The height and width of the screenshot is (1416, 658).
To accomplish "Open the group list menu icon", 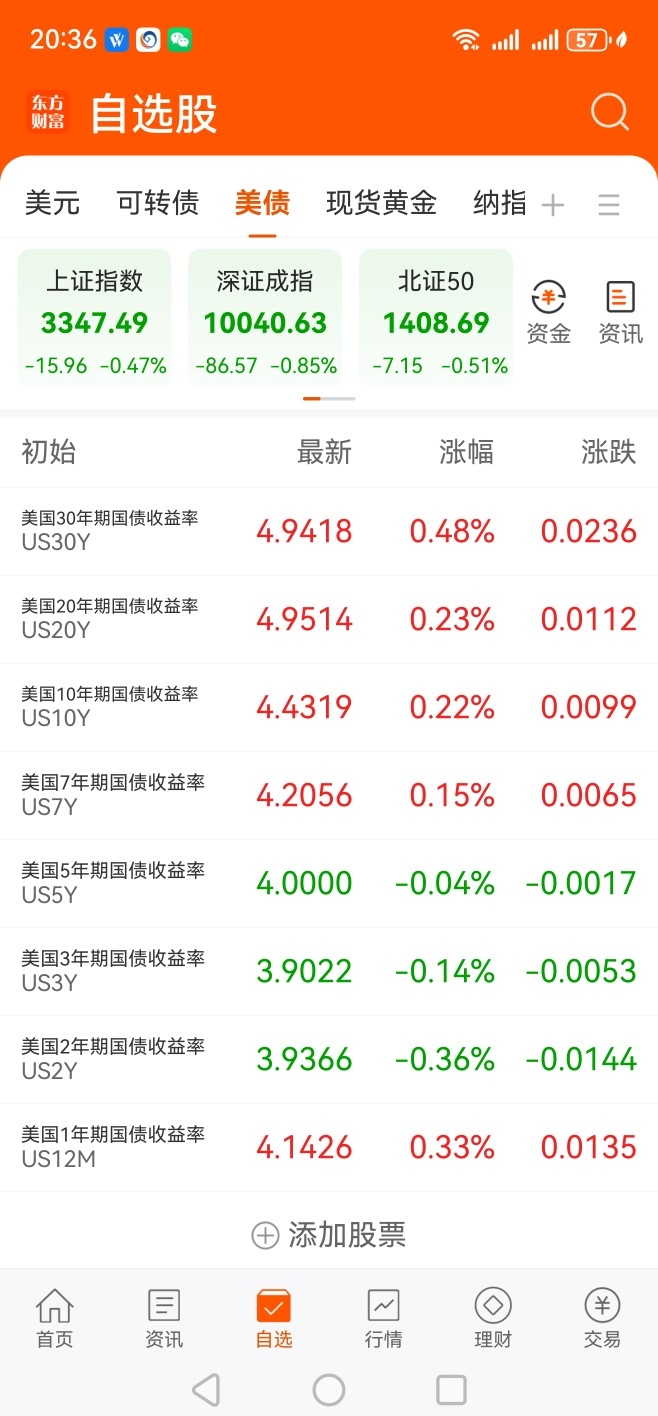I will tap(609, 206).
